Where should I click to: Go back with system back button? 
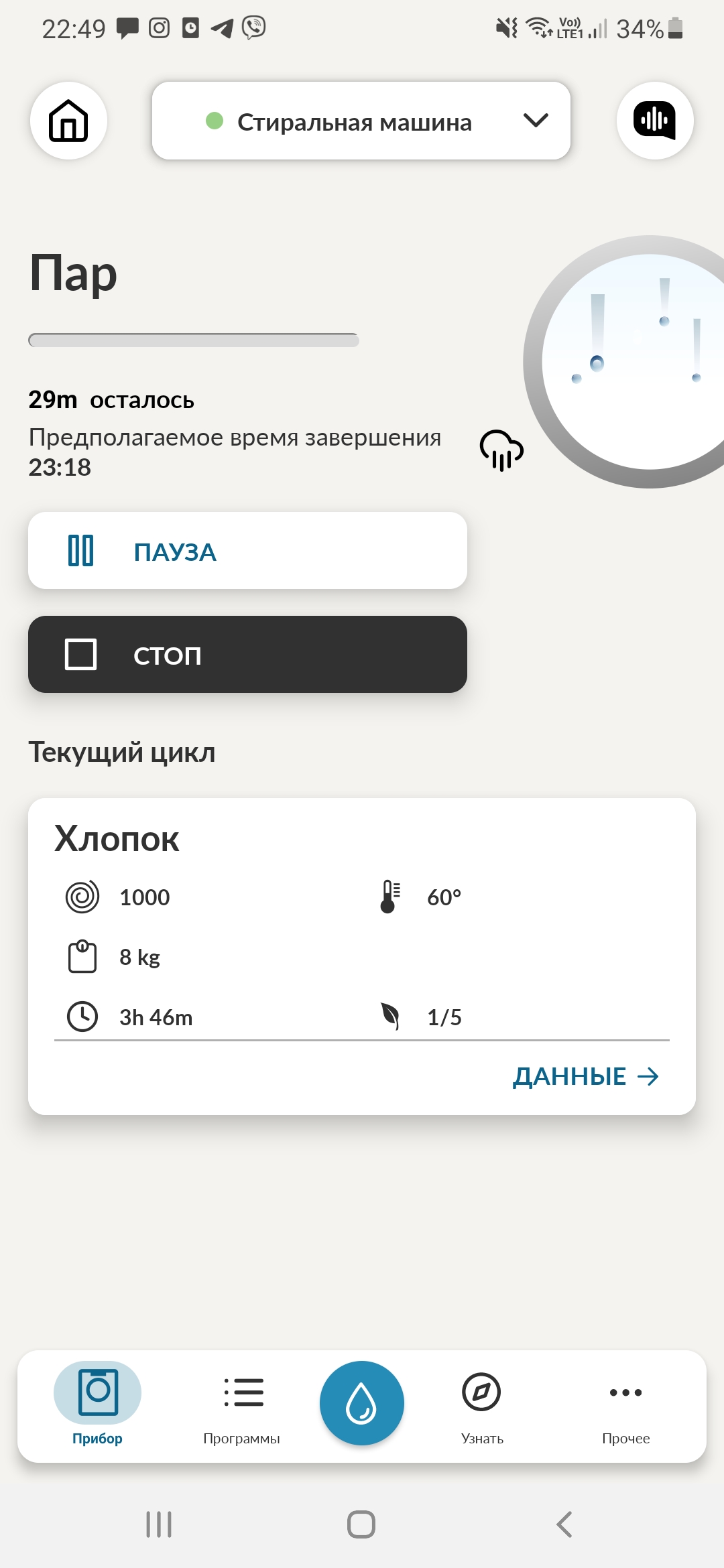[x=564, y=1524]
